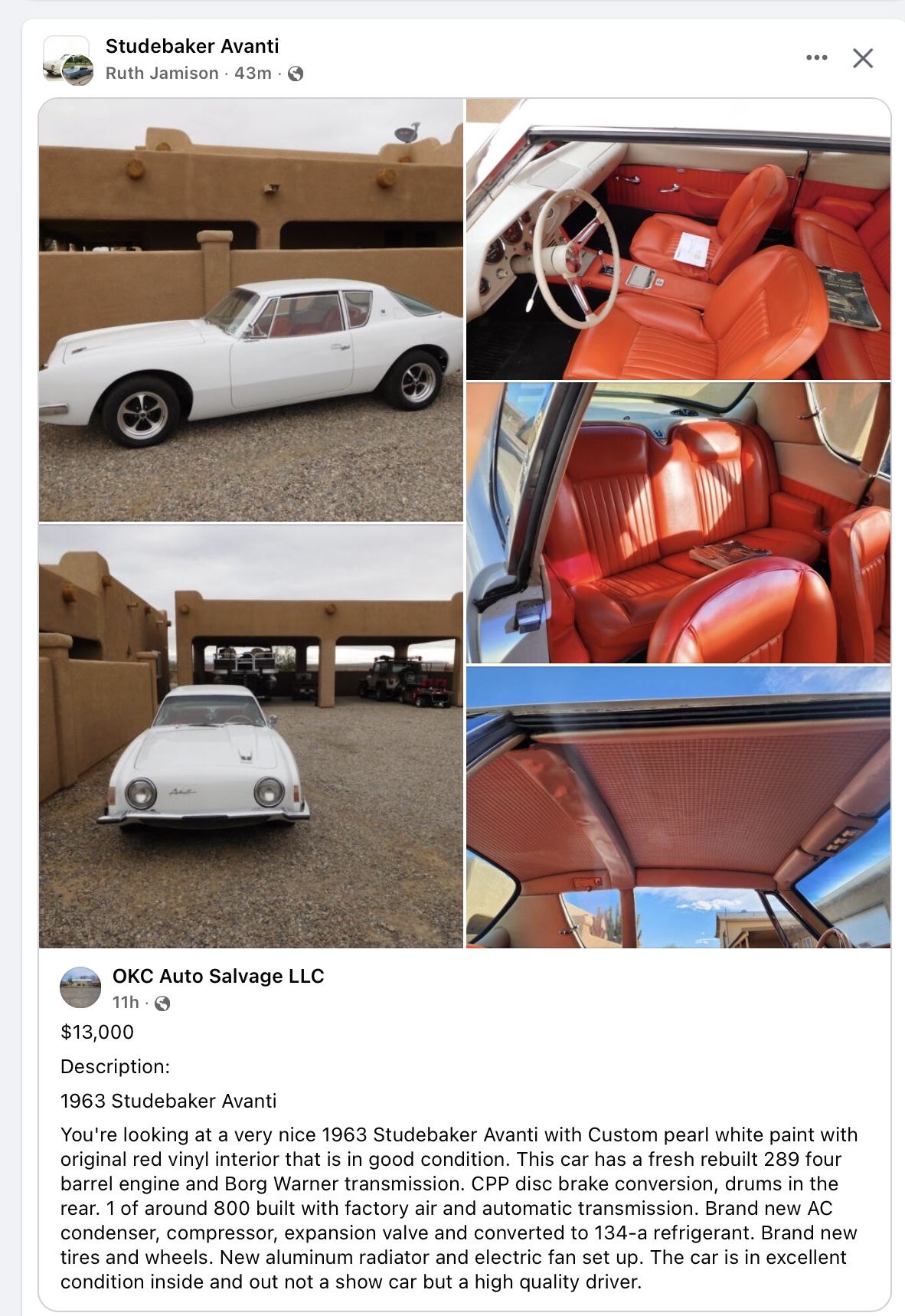Open the steering wheel and front seats photo
The width and height of the screenshot is (905, 1316).
point(678,240)
